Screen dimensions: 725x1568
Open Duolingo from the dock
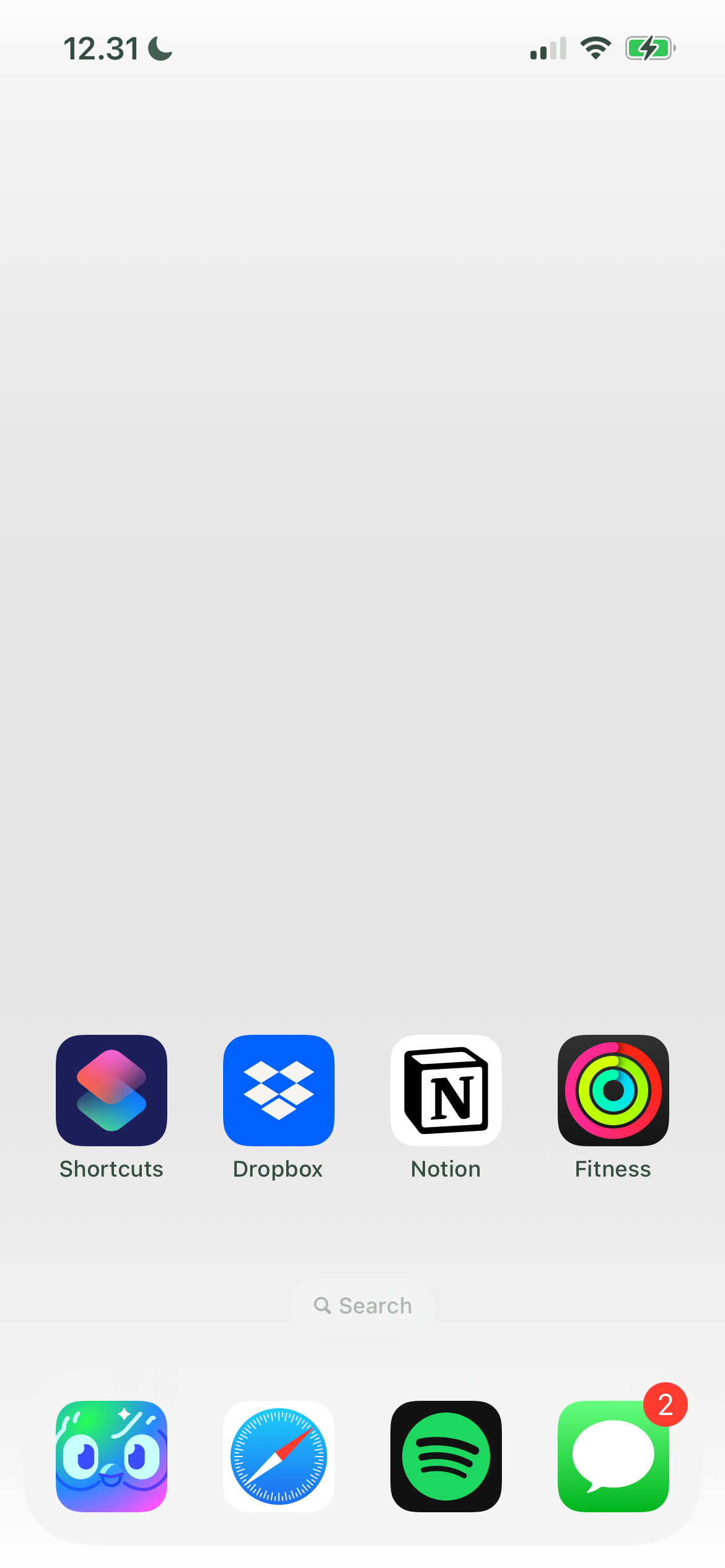tap(112, 1457)
